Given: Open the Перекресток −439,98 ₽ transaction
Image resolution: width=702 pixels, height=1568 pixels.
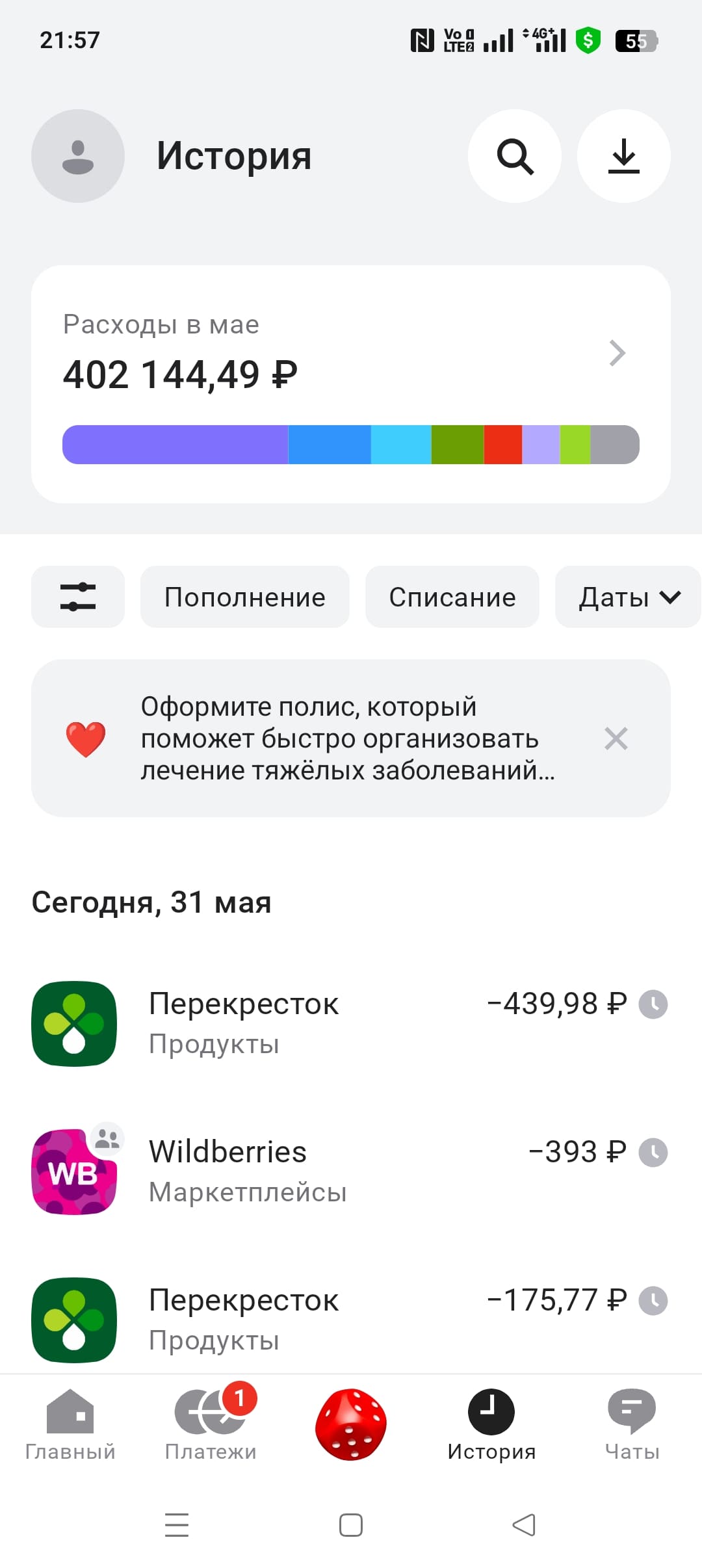Looking at the screenshot, I should [351, 1023].
